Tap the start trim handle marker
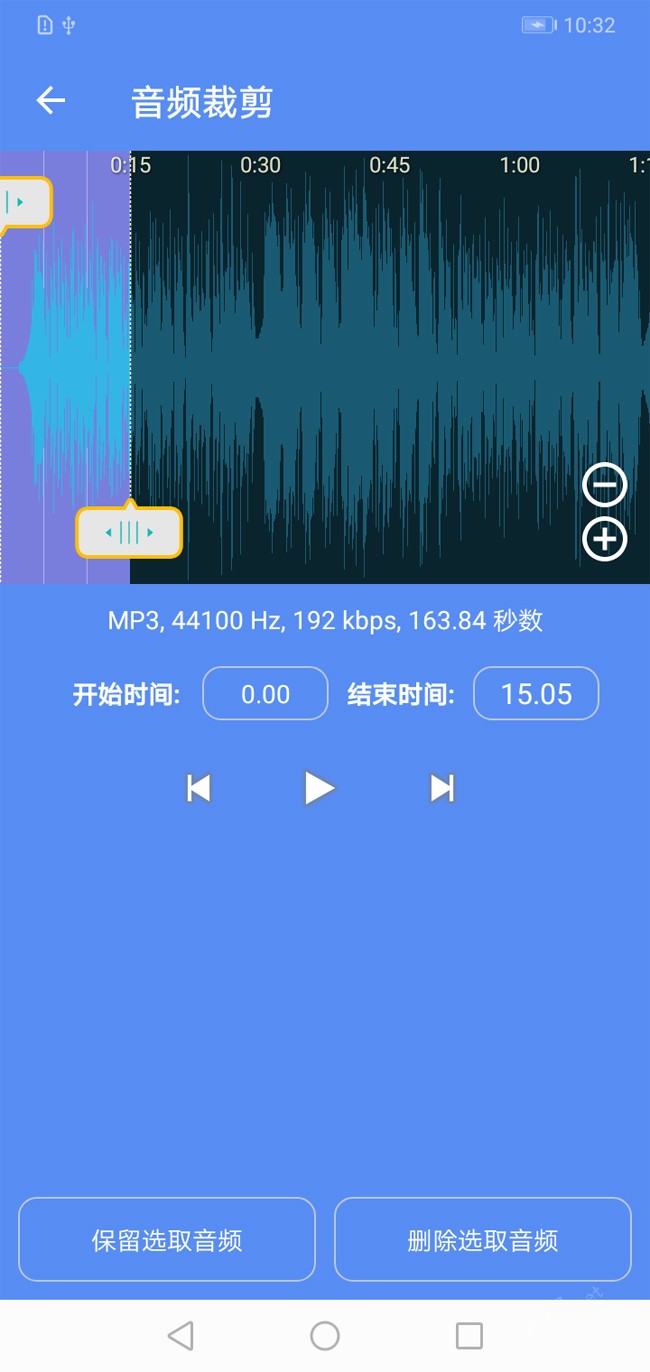 [x=22, y=204]
